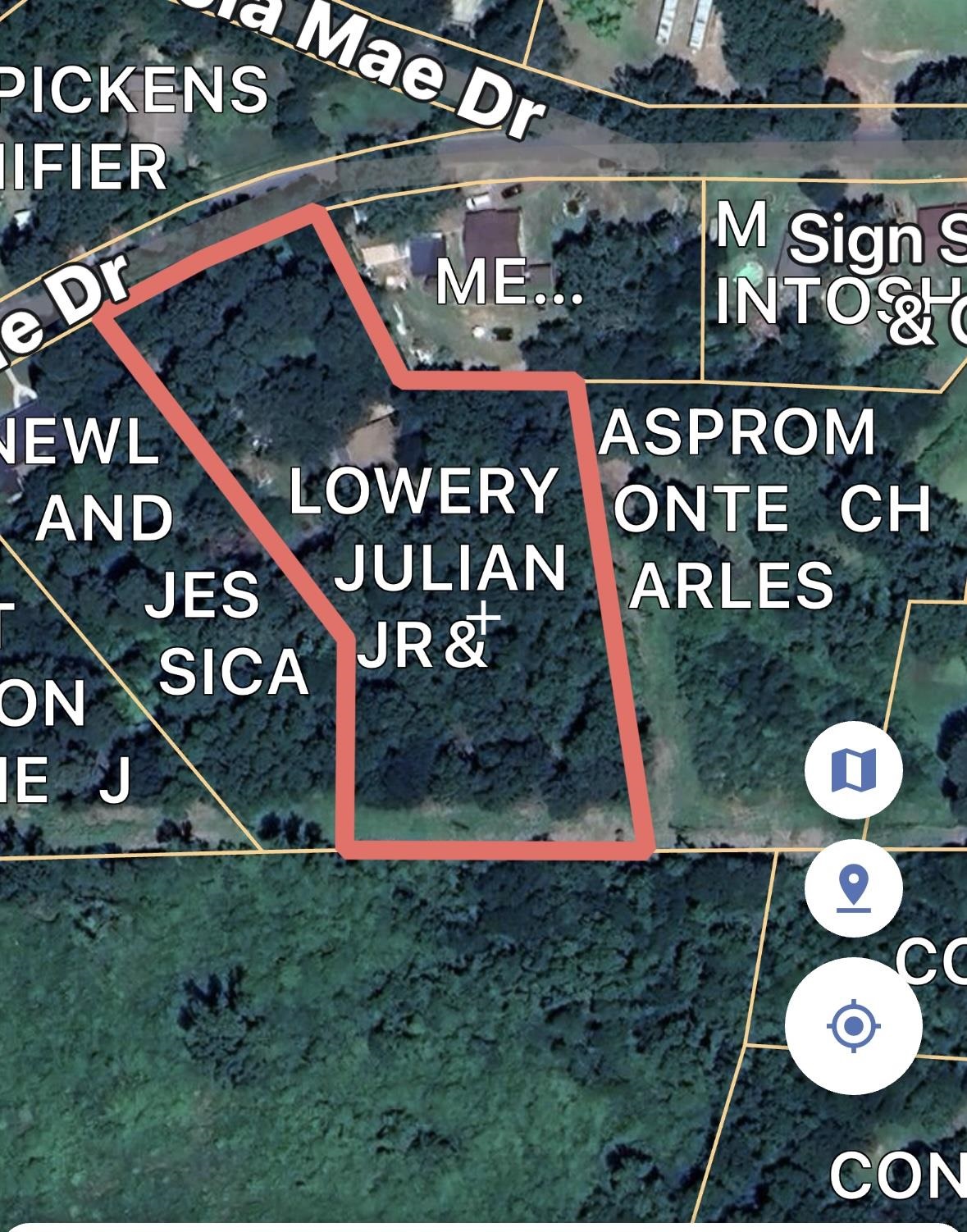Open the map layers button
967x1232 pixels.
coord(853,771)
